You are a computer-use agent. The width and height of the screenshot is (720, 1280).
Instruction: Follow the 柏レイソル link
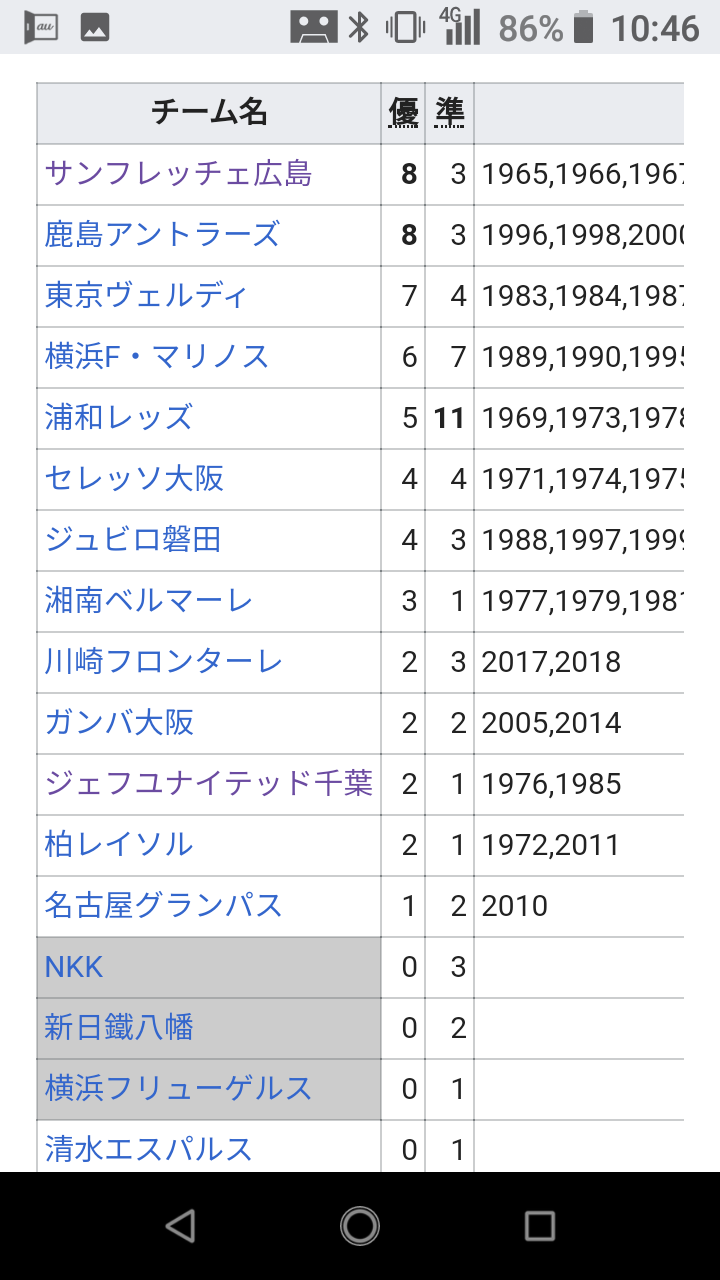tap(119, 845)
